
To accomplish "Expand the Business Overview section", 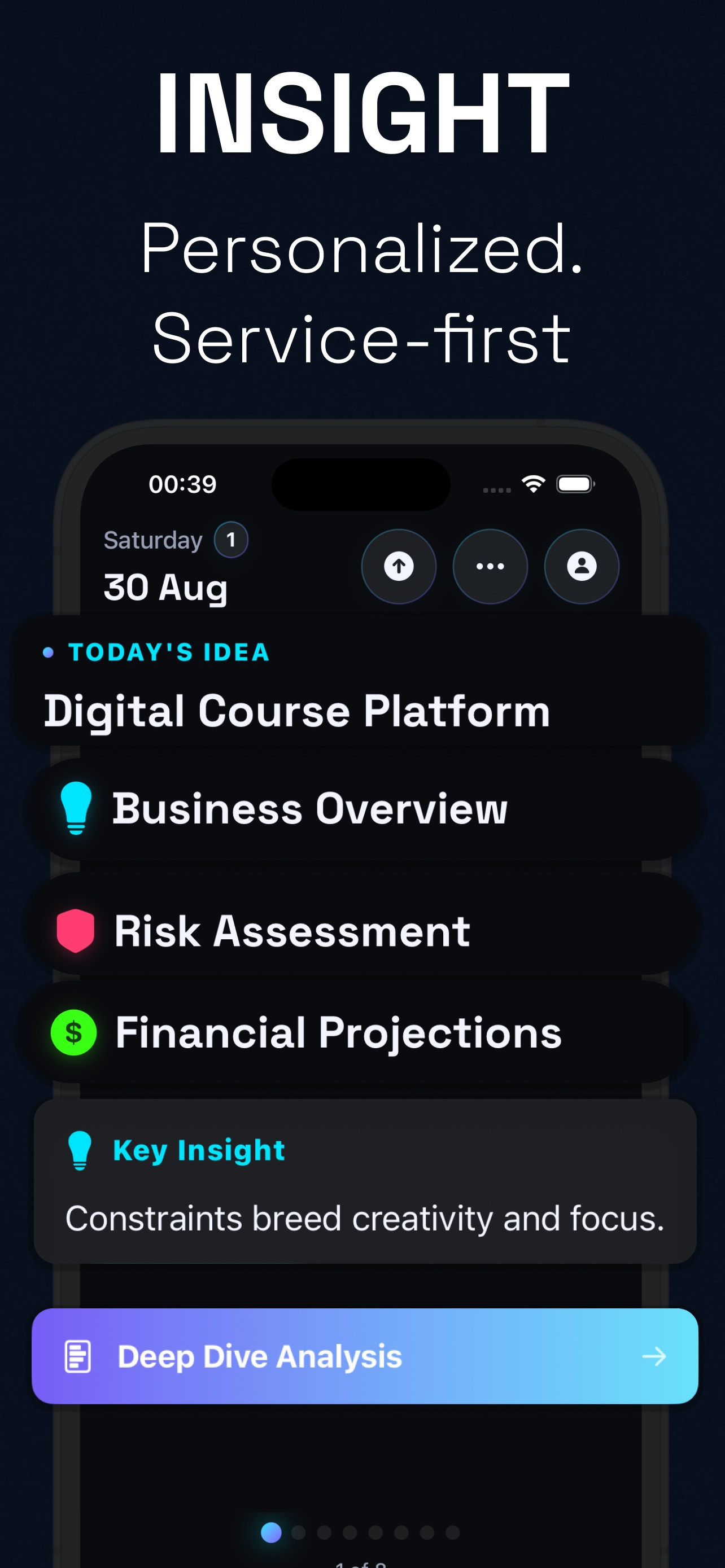I will 362,808.
